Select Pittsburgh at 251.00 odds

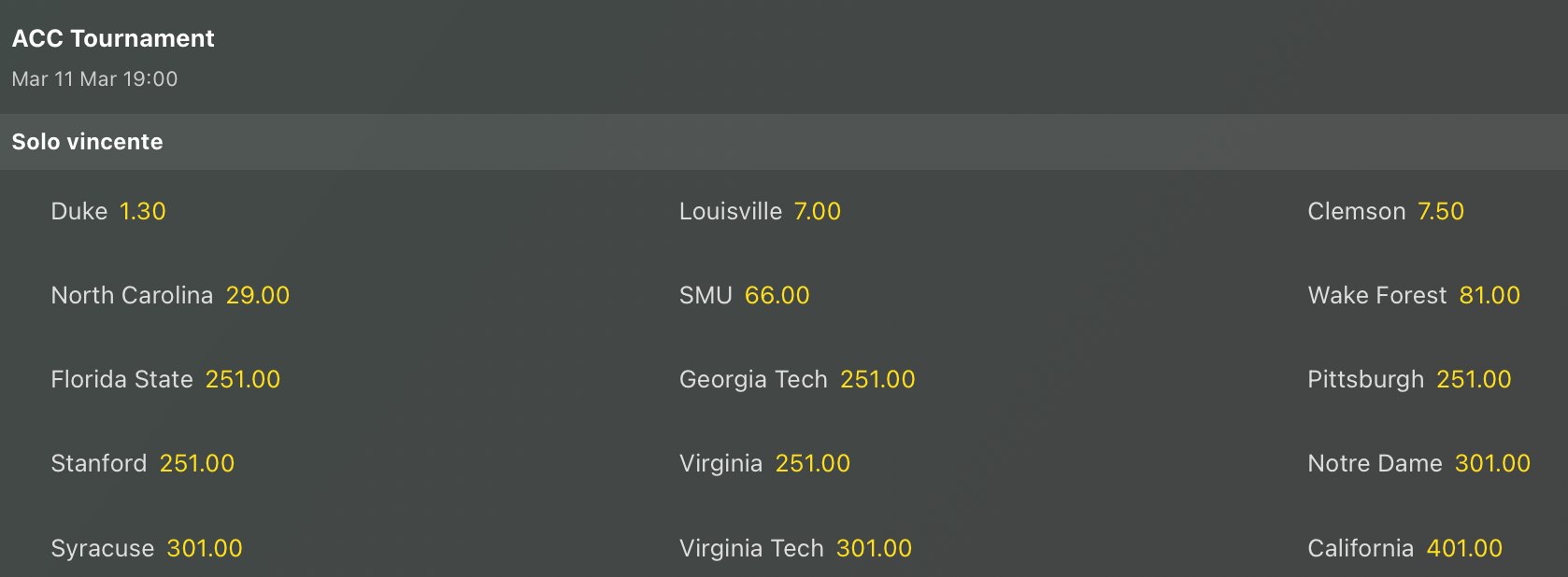(x=1409, y=380)
